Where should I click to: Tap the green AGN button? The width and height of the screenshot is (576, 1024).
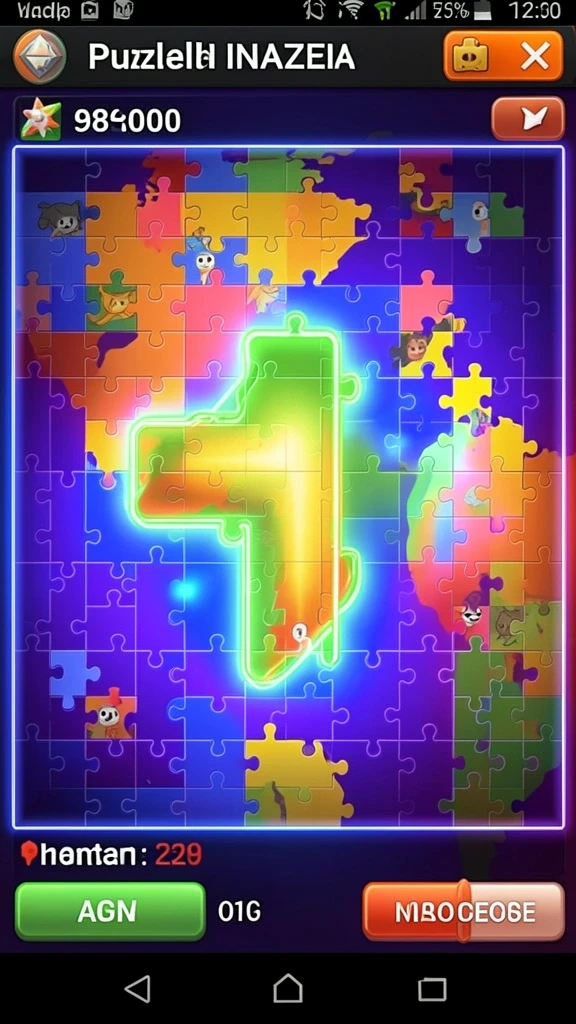[x=110, y=911]
